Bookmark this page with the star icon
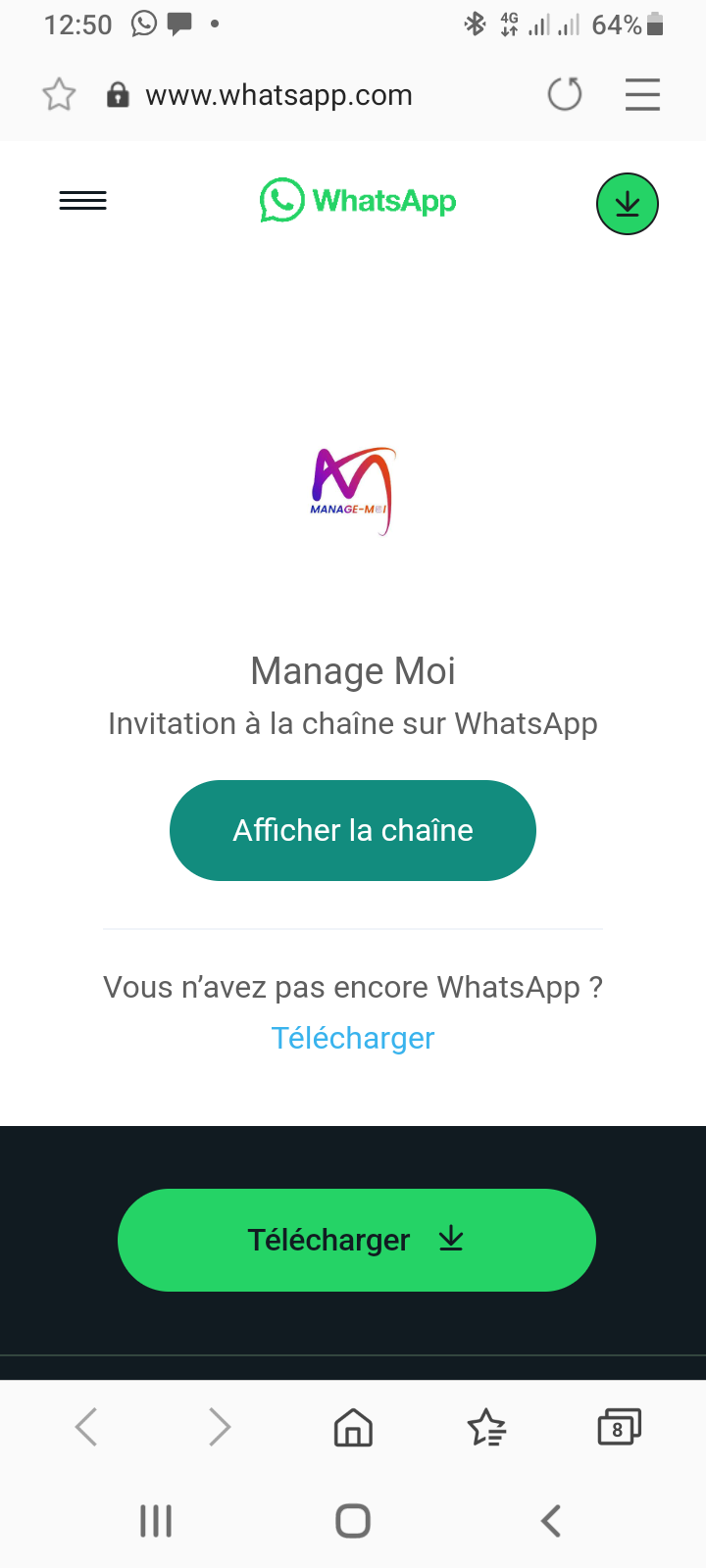Viewport: 706px width, 1568px height. (x=60, y=95)
